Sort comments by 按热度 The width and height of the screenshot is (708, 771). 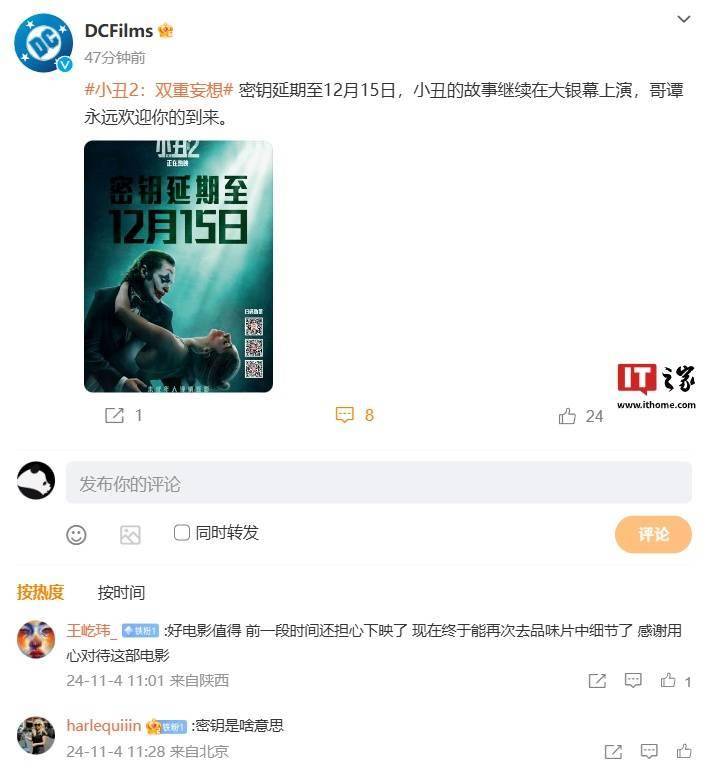click(40, 592)
